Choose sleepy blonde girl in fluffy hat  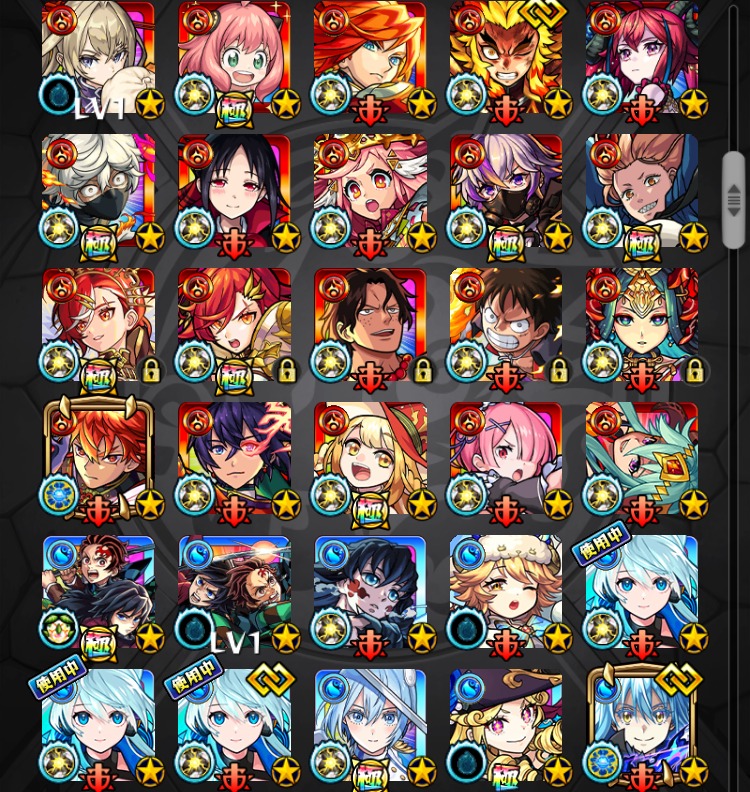click(506, 590)
